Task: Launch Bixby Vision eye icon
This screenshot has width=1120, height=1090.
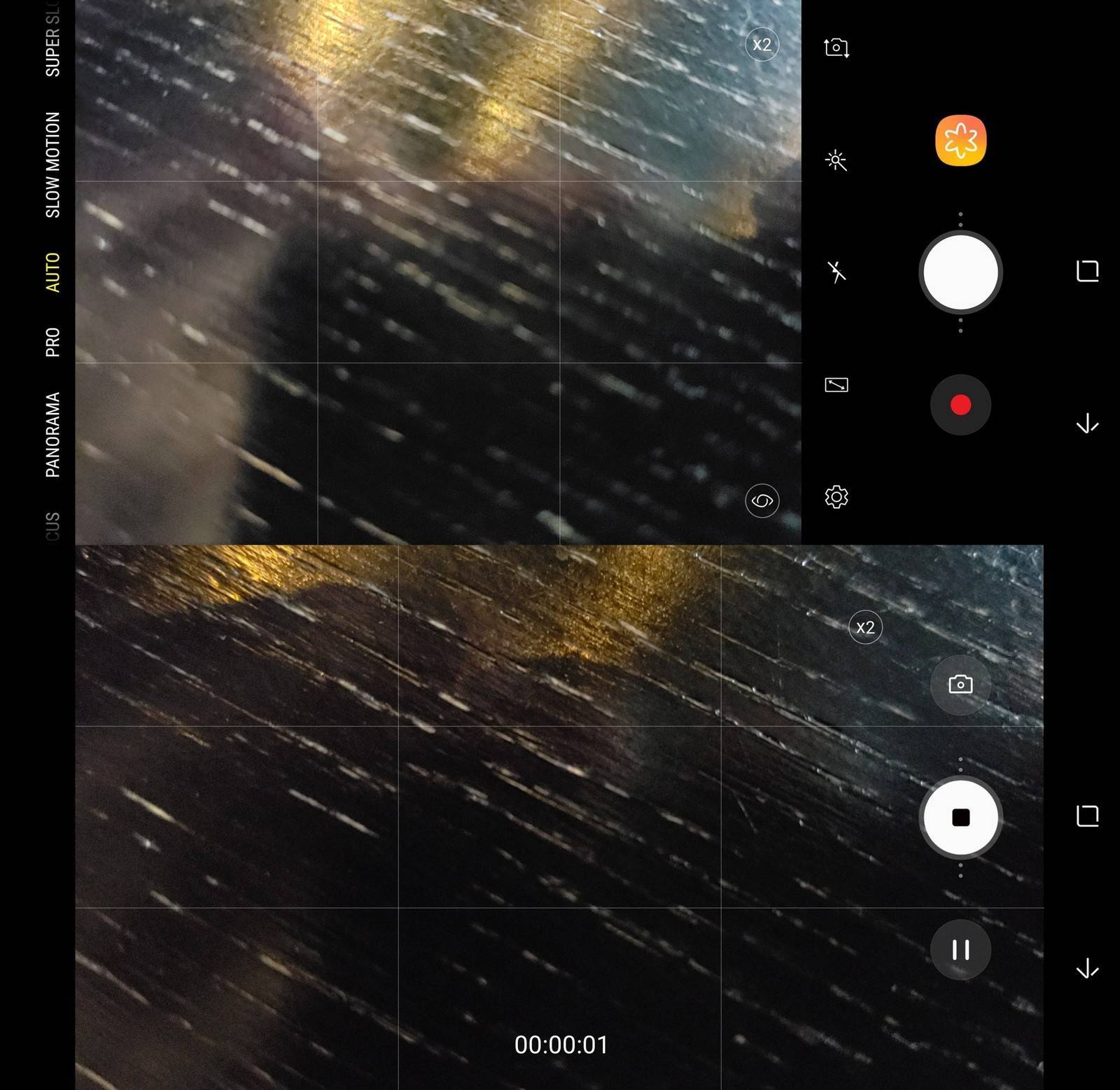Action: [x=762, y=501]
